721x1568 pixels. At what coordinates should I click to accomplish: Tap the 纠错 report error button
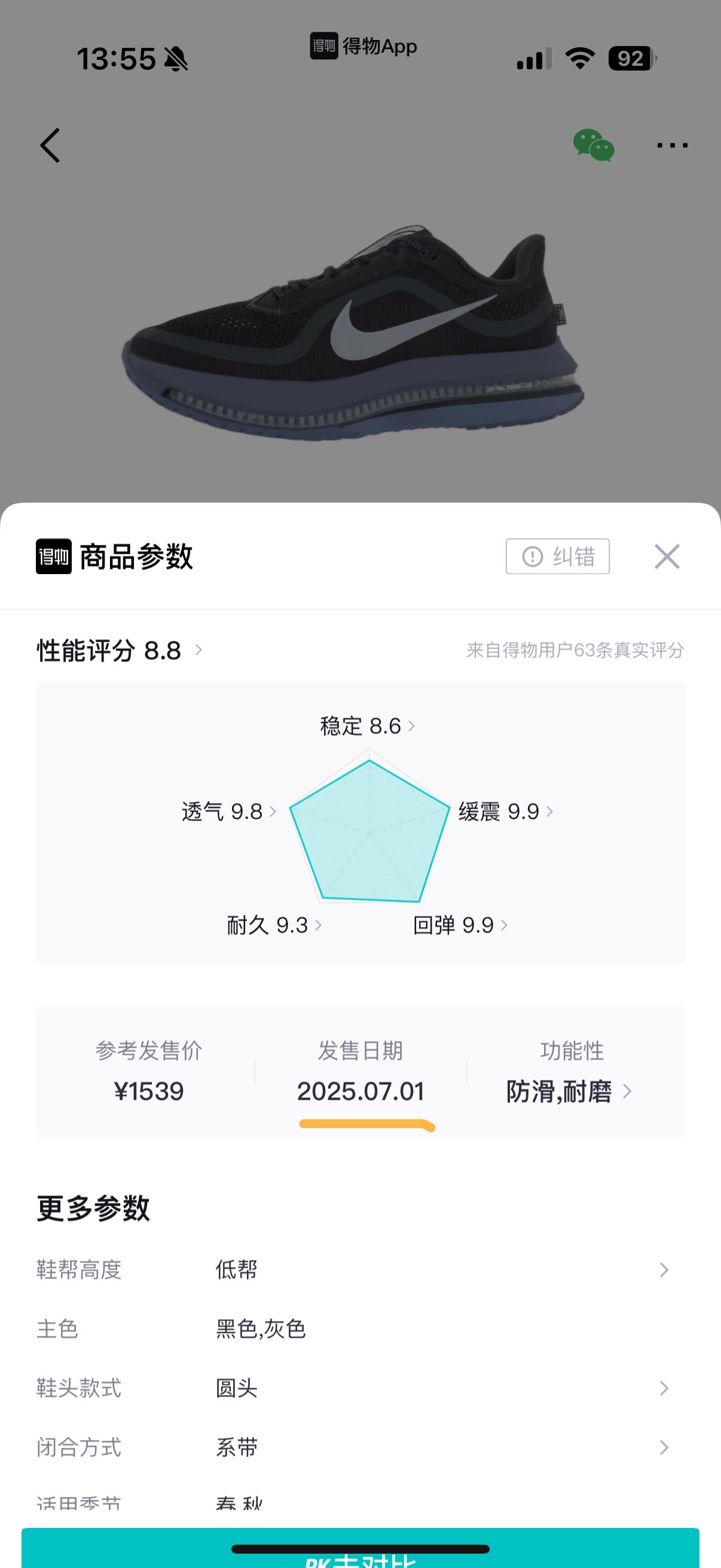tap(557, 556)
